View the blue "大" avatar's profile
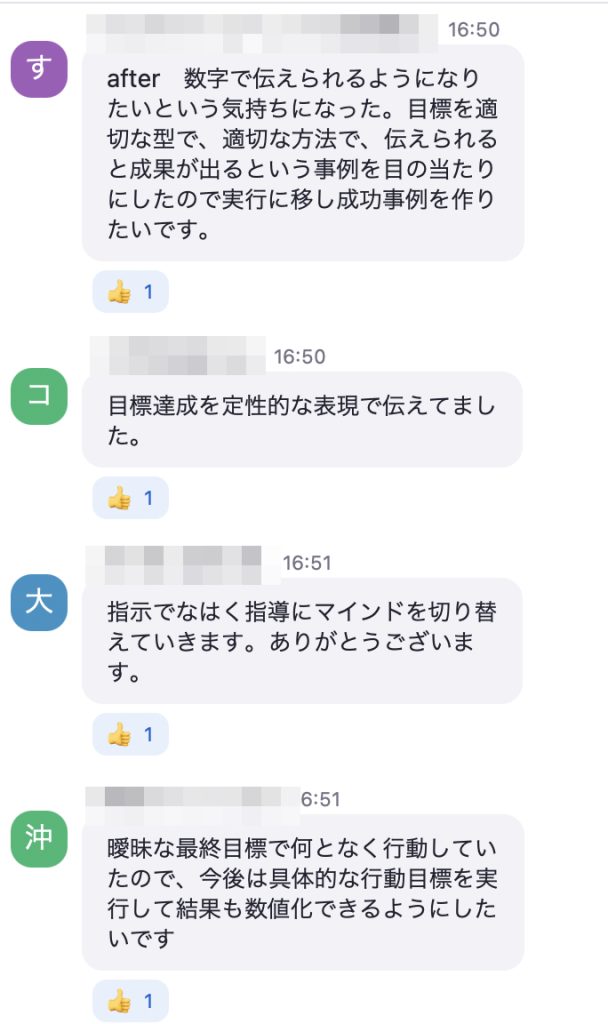608x1024 pixels. tap(38, 603)
